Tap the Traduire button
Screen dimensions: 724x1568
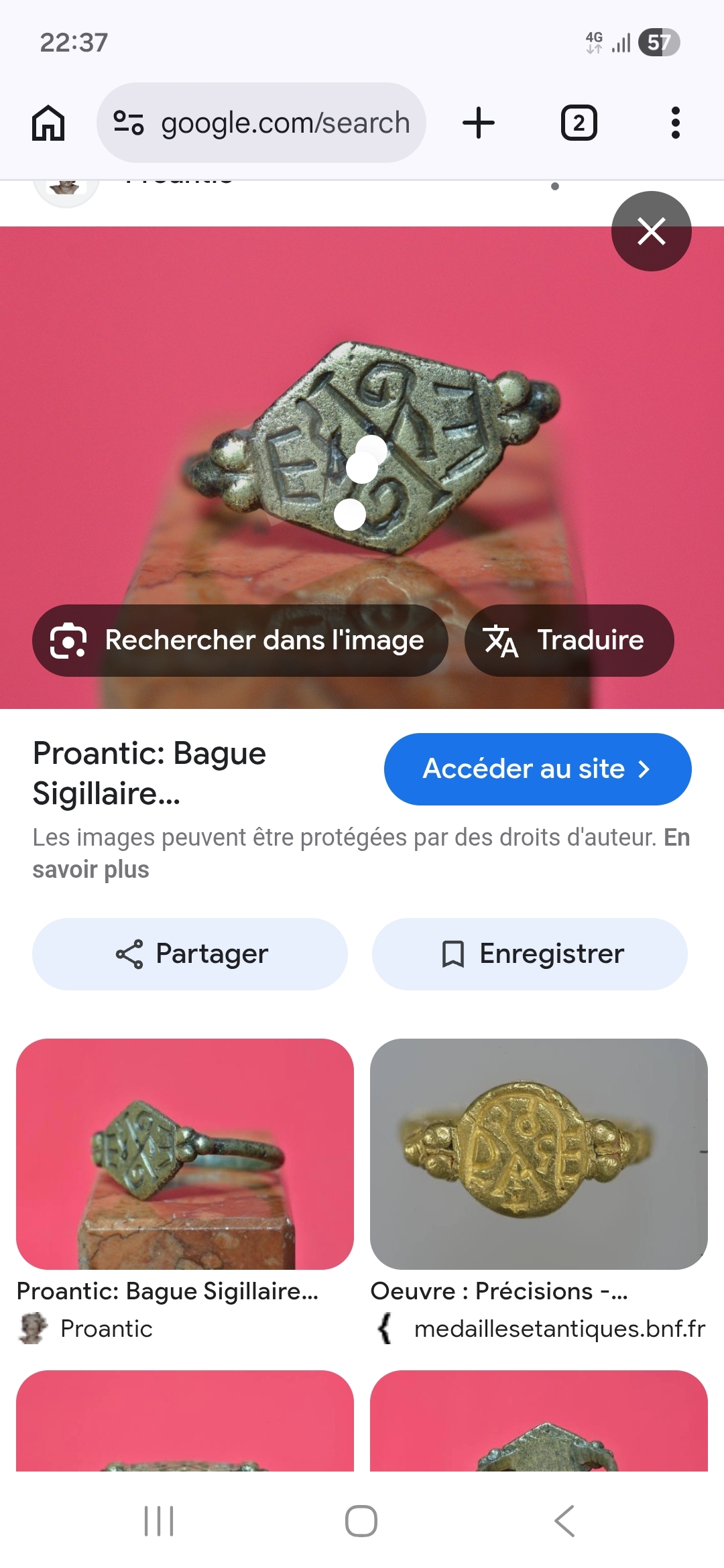coord(568,641)
